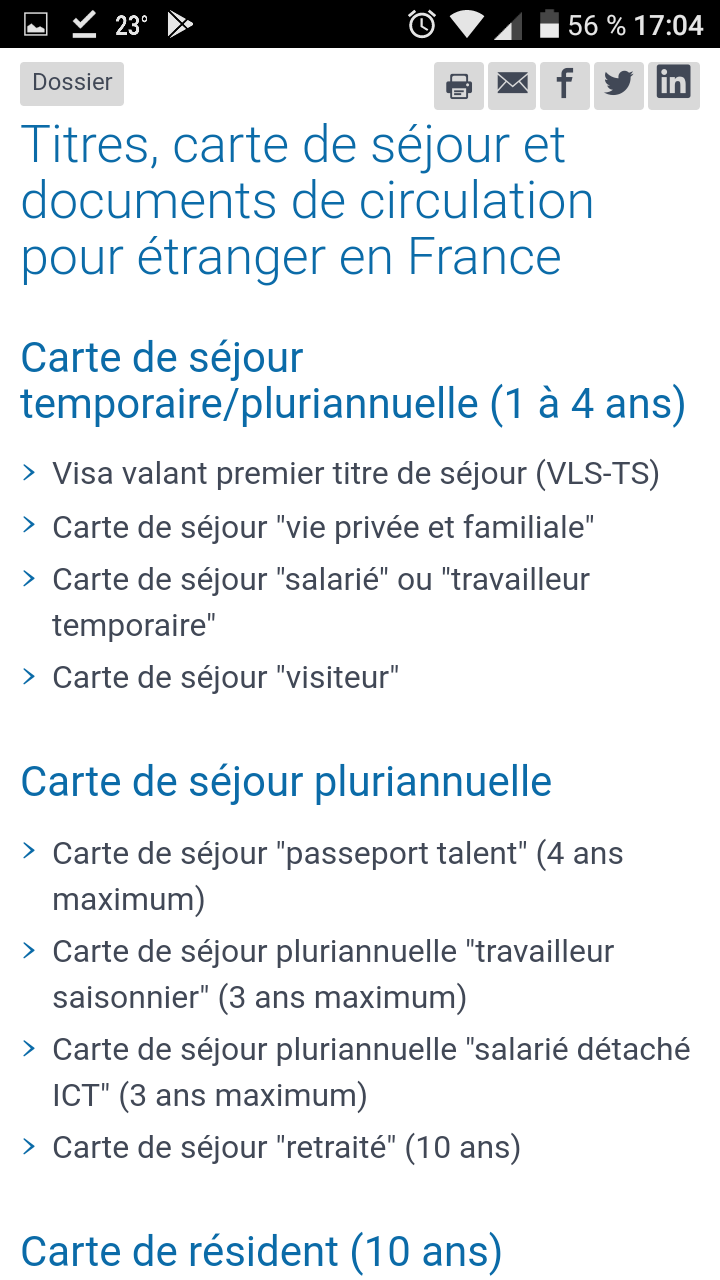Share on Twitter
Screen dimensions: 720x1280
[x=619, y=85]
